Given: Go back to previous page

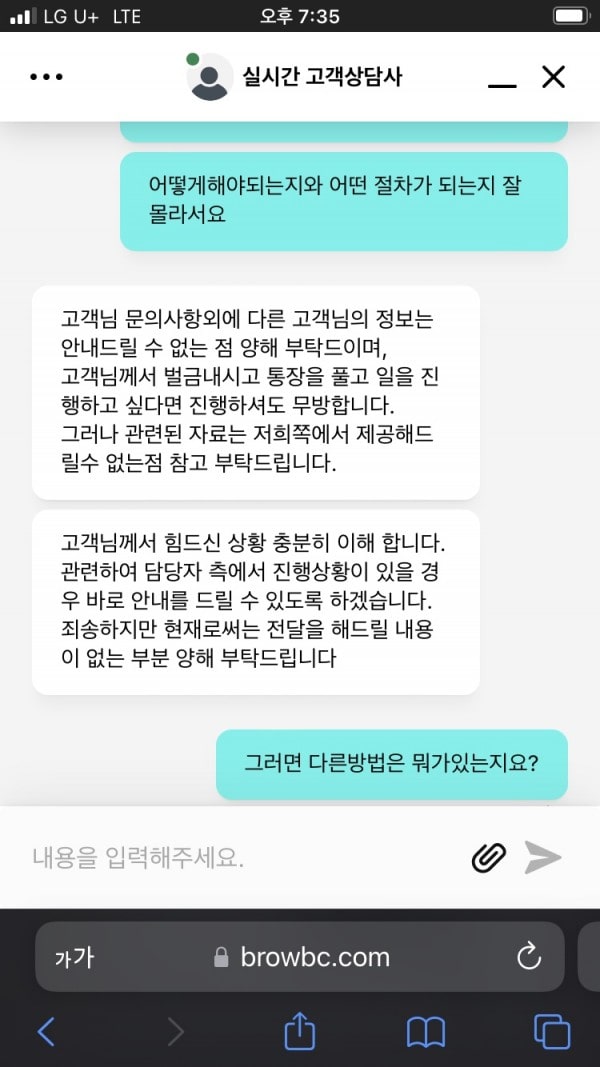Looking at the screenshot, I should (x=46, y=1031).
